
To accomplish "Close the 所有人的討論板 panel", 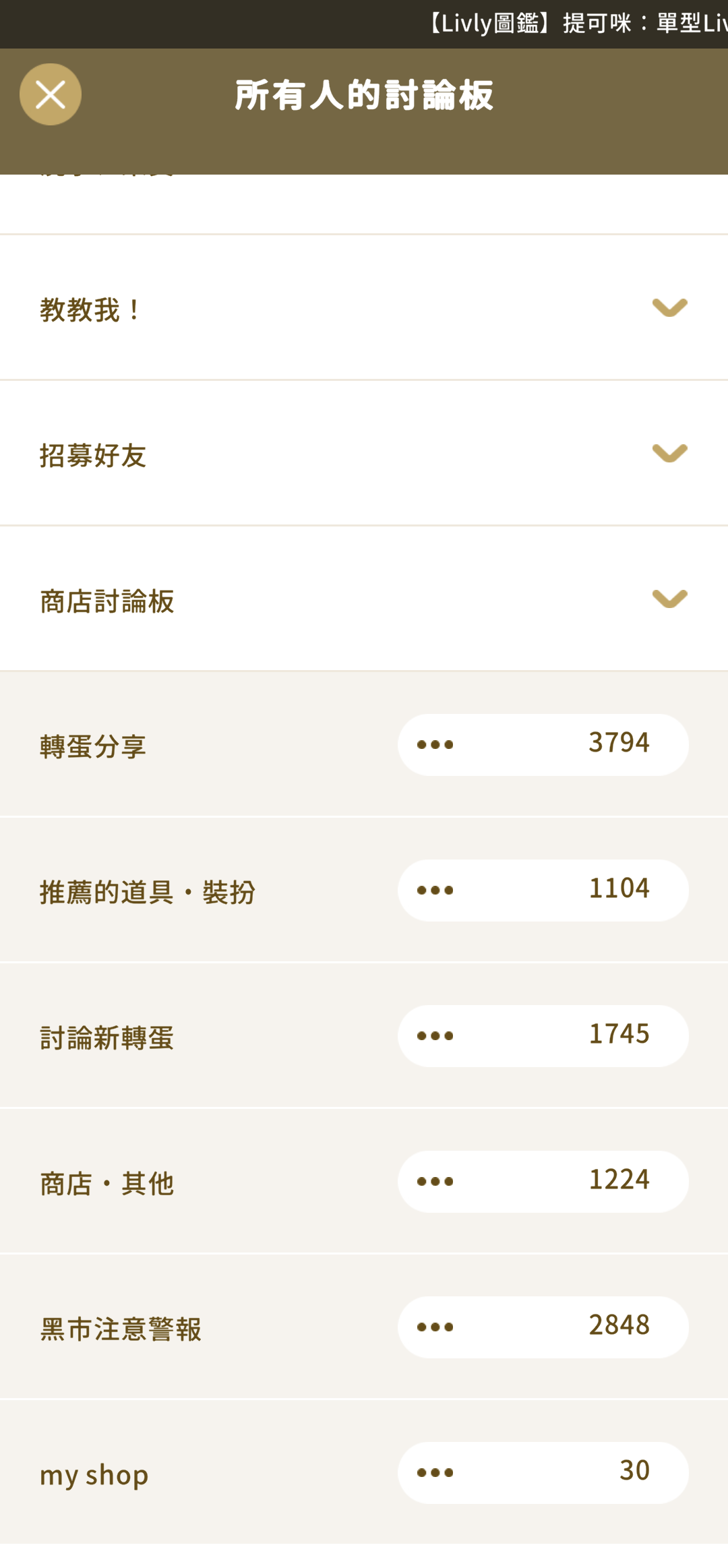I will click(x=51, y=94).
